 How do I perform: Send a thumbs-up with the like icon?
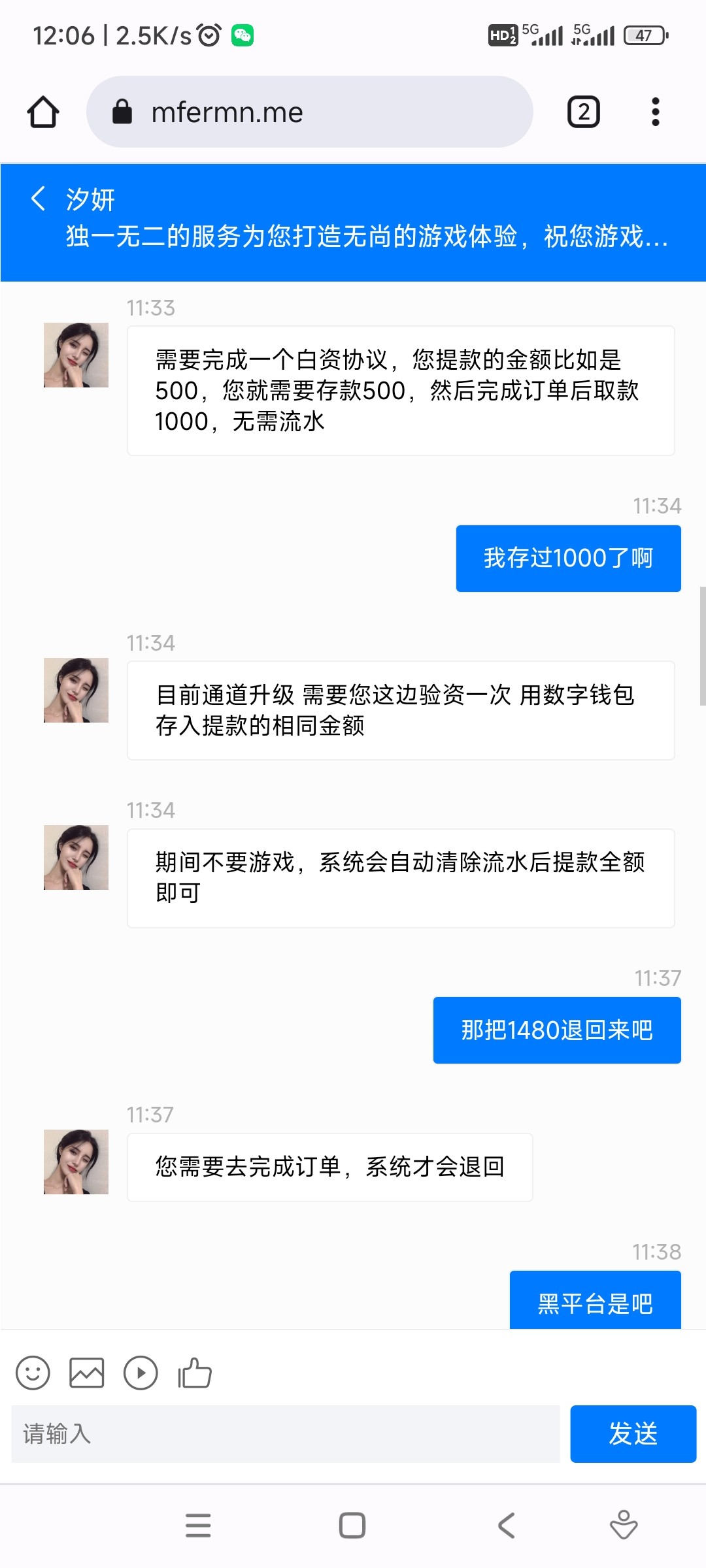pyautogui.click(x=195, y=1373)
